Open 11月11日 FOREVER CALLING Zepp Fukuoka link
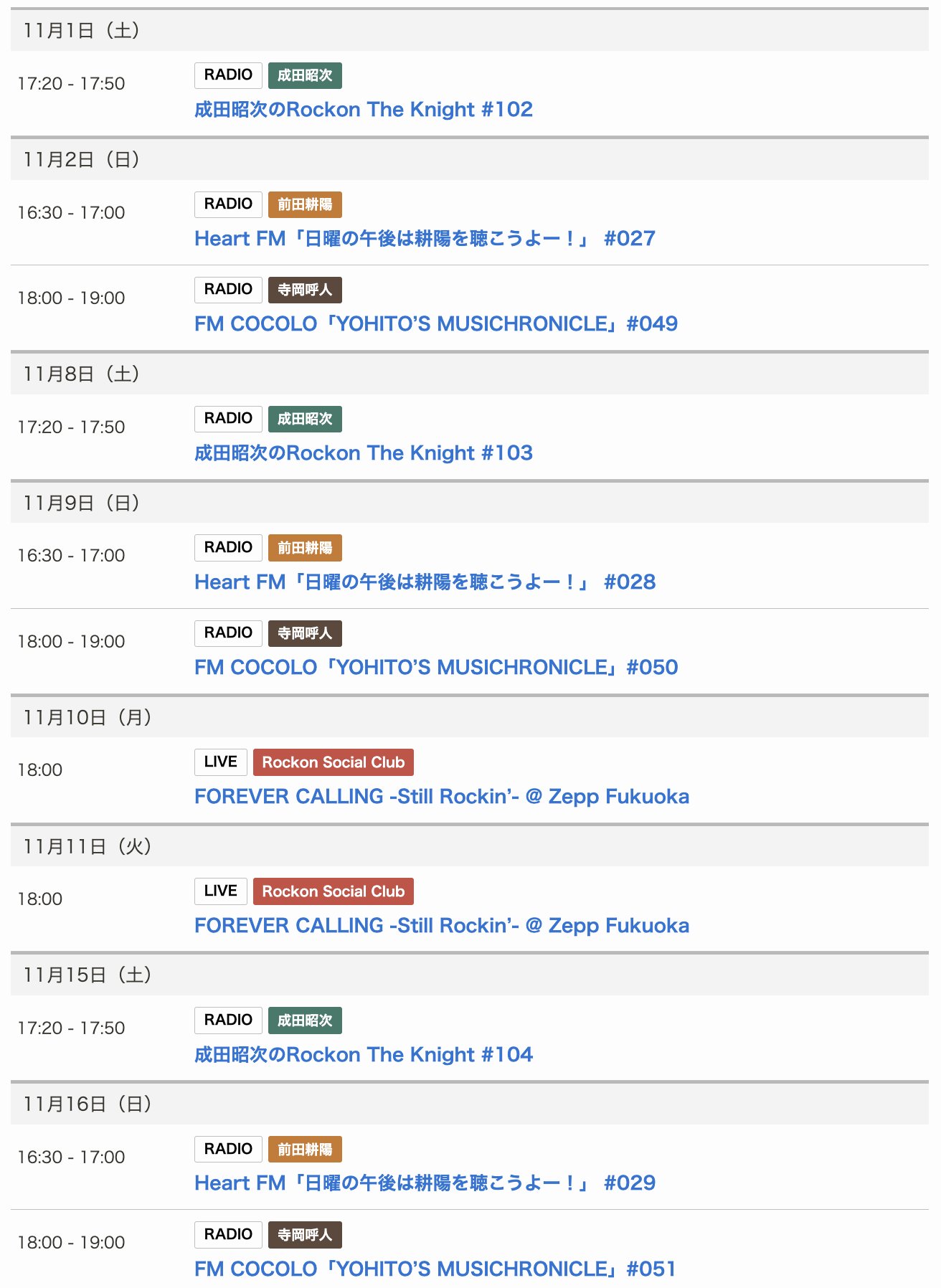The image size is (941, 1288). (441, 926)
